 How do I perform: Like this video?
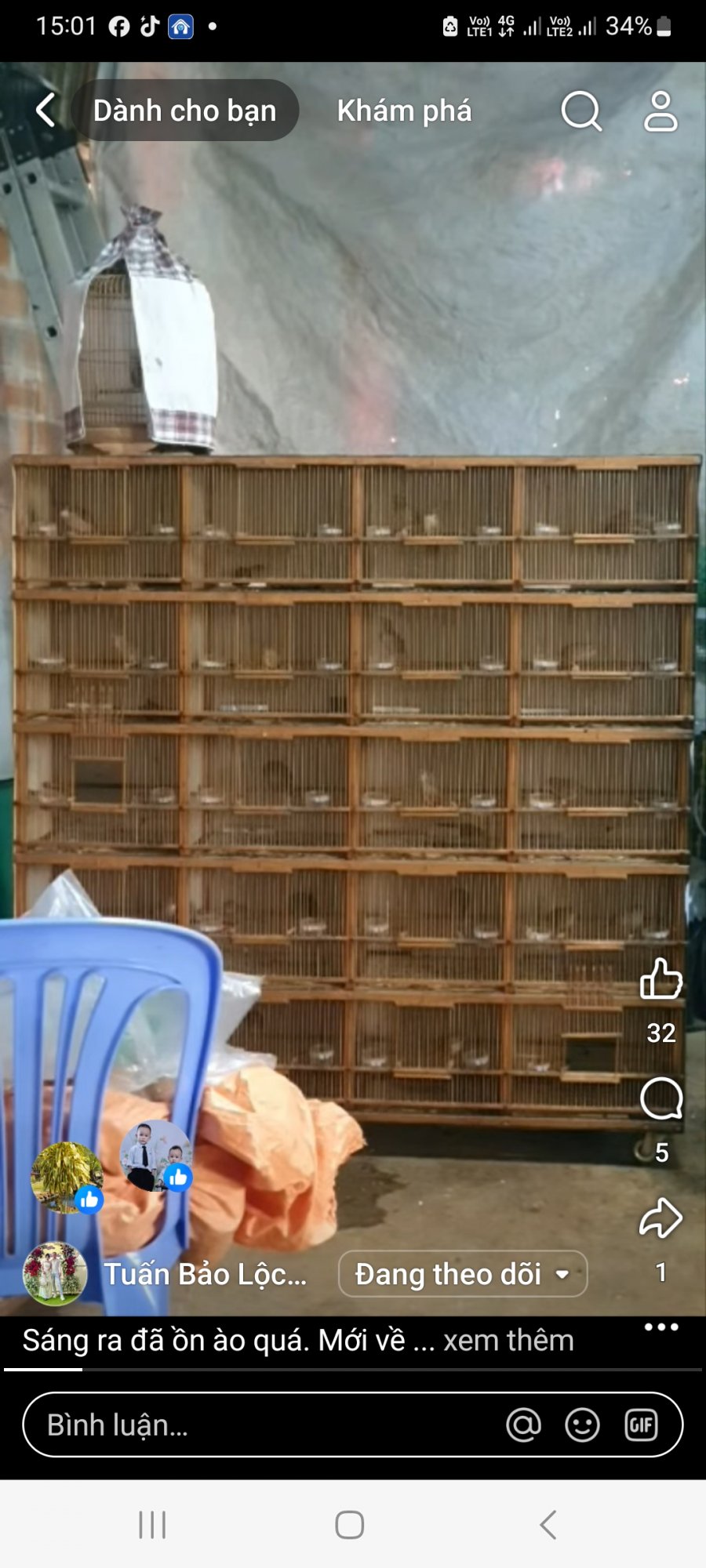[x=661, y=980]
